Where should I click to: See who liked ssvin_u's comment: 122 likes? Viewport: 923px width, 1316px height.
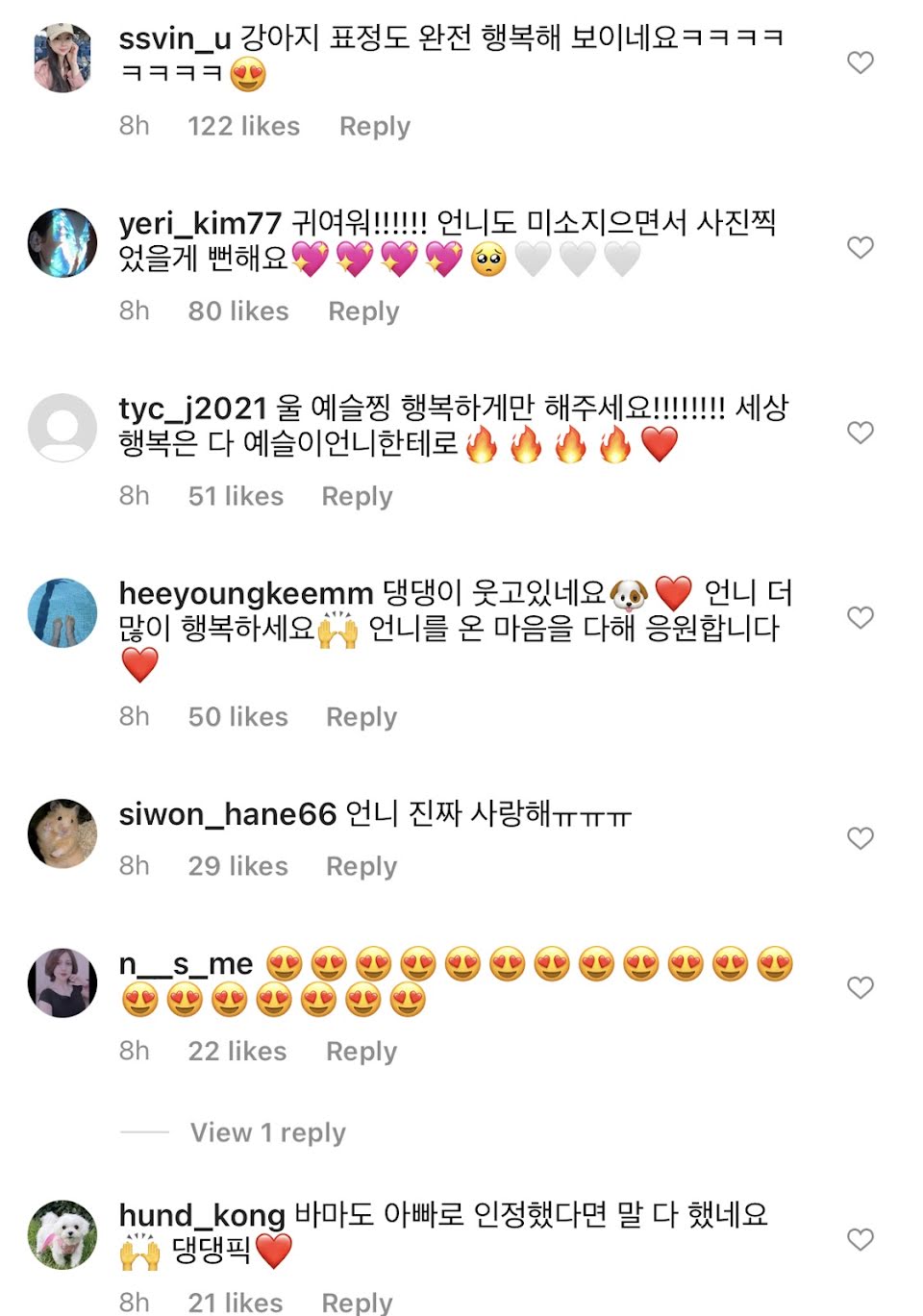[243, 126]
